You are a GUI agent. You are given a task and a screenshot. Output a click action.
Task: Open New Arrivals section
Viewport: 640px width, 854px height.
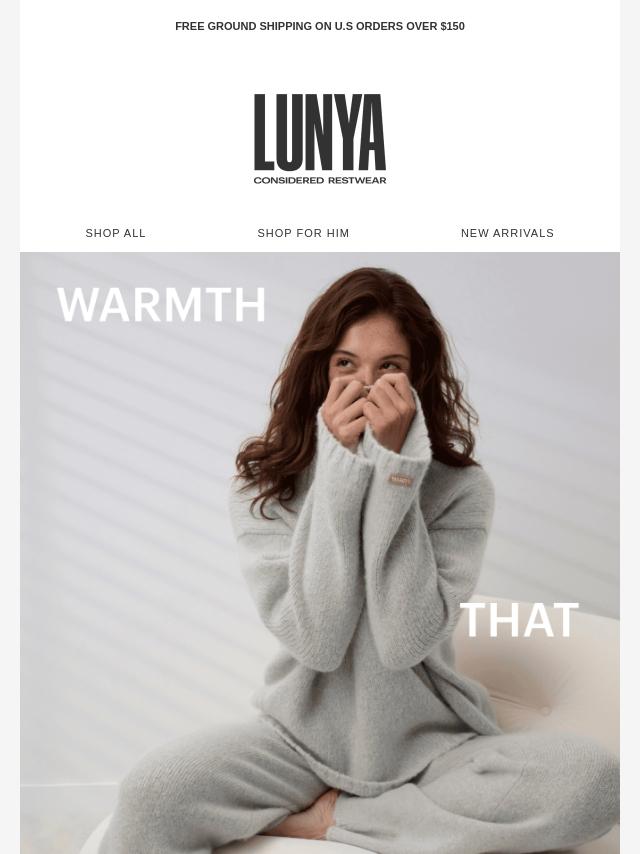(507, 233)
